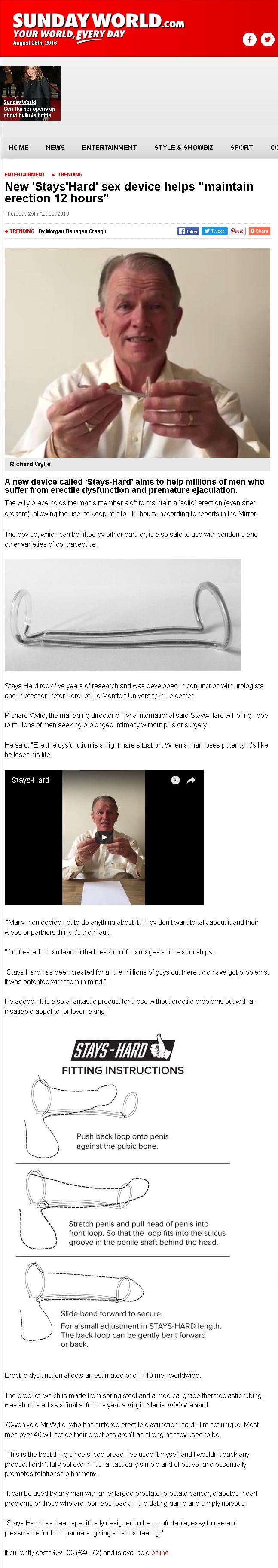
Task: Switch to the NEWS section
Action: tap(55, 147)
